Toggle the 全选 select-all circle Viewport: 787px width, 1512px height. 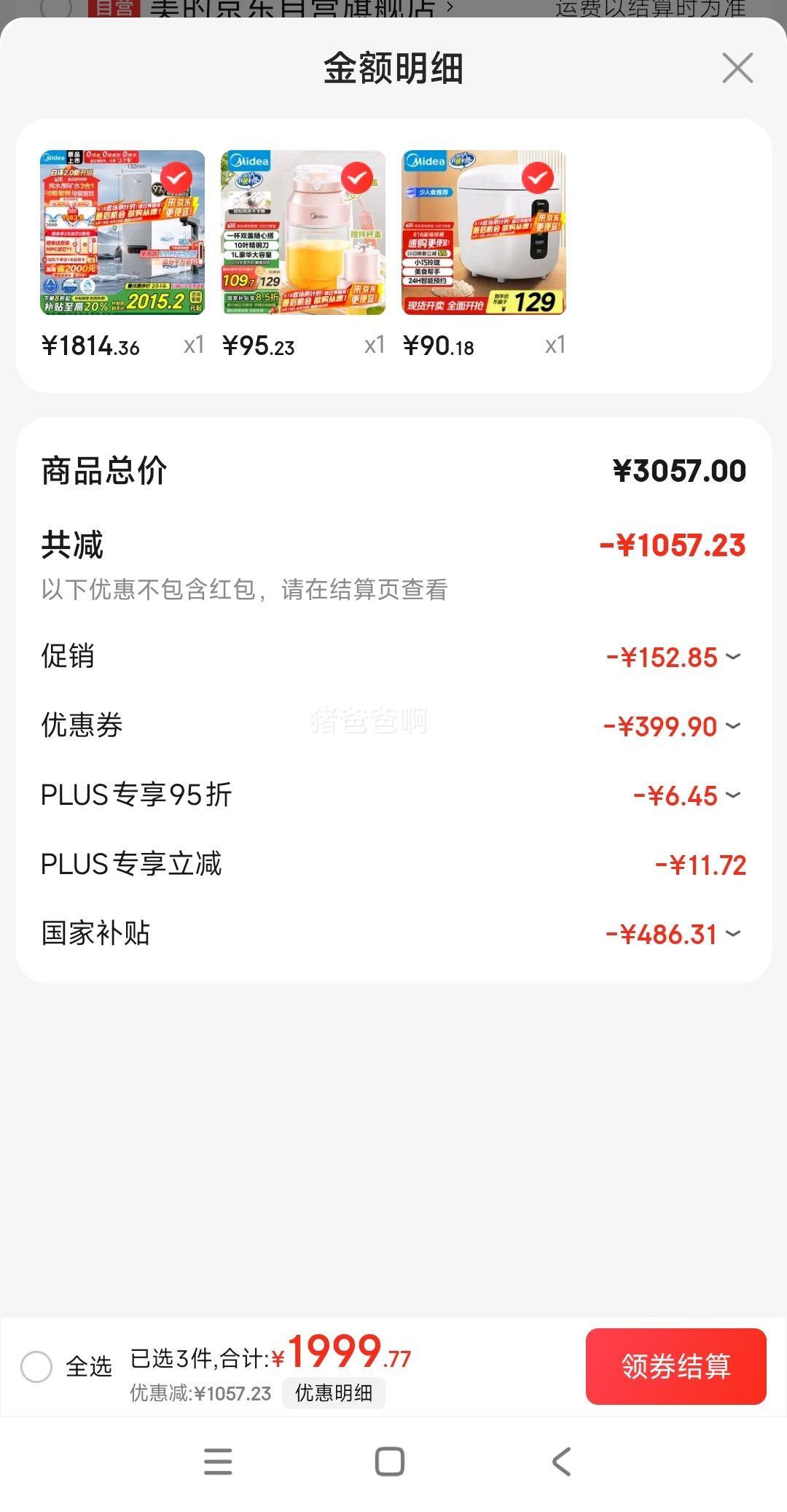36,1366
